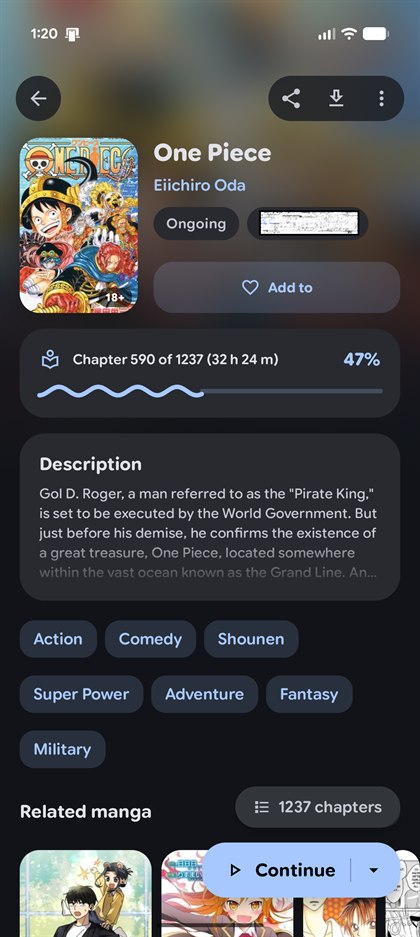Open the three-dot overflow menu
Image resolution: width=420 pixels, height=937 pixels.
click(381, 99)
